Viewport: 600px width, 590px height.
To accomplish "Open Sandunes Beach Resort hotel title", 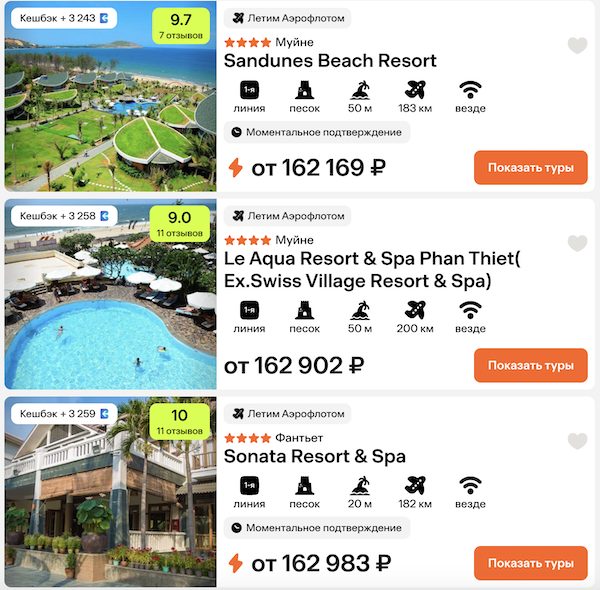I will tap(330, 61).
